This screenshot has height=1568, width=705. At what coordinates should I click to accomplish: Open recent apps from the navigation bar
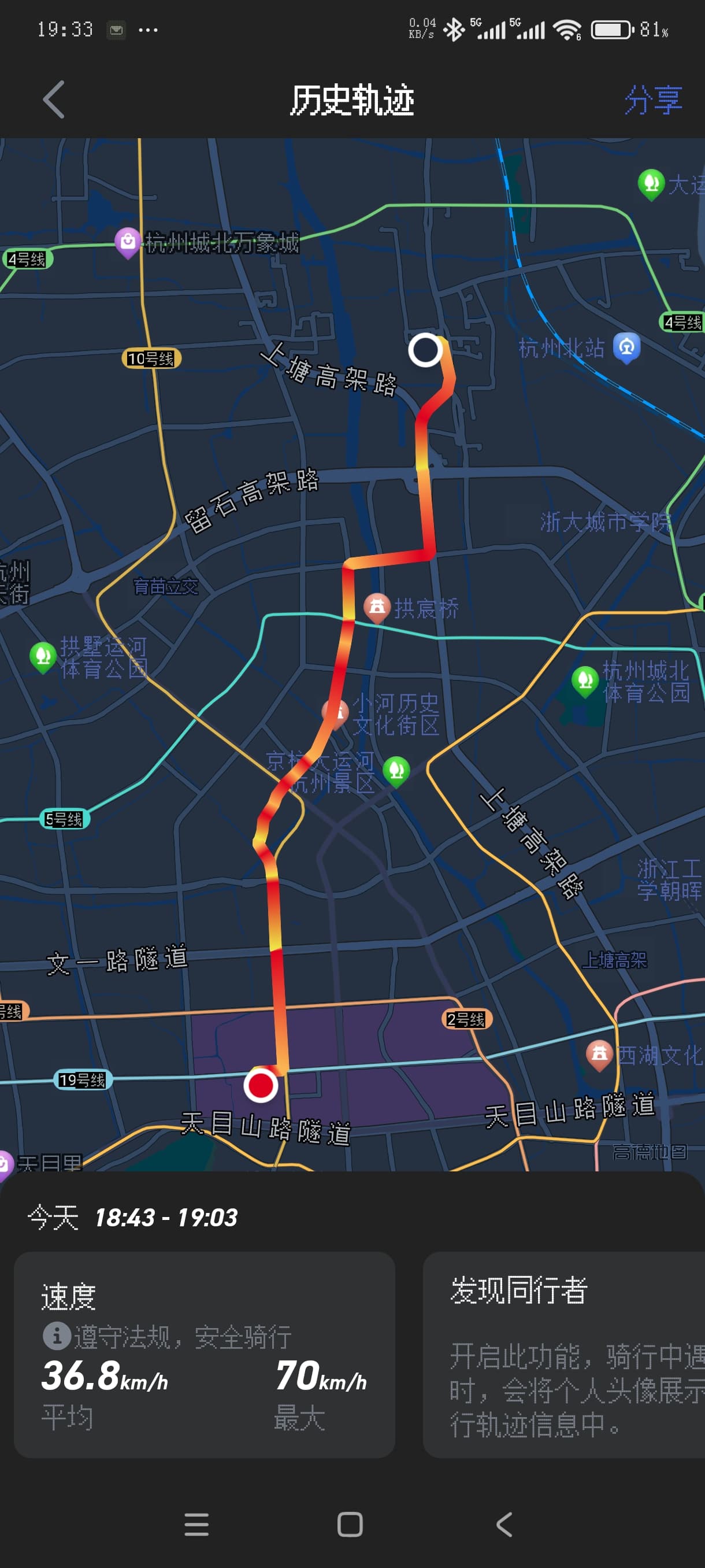pos(196,1524)
